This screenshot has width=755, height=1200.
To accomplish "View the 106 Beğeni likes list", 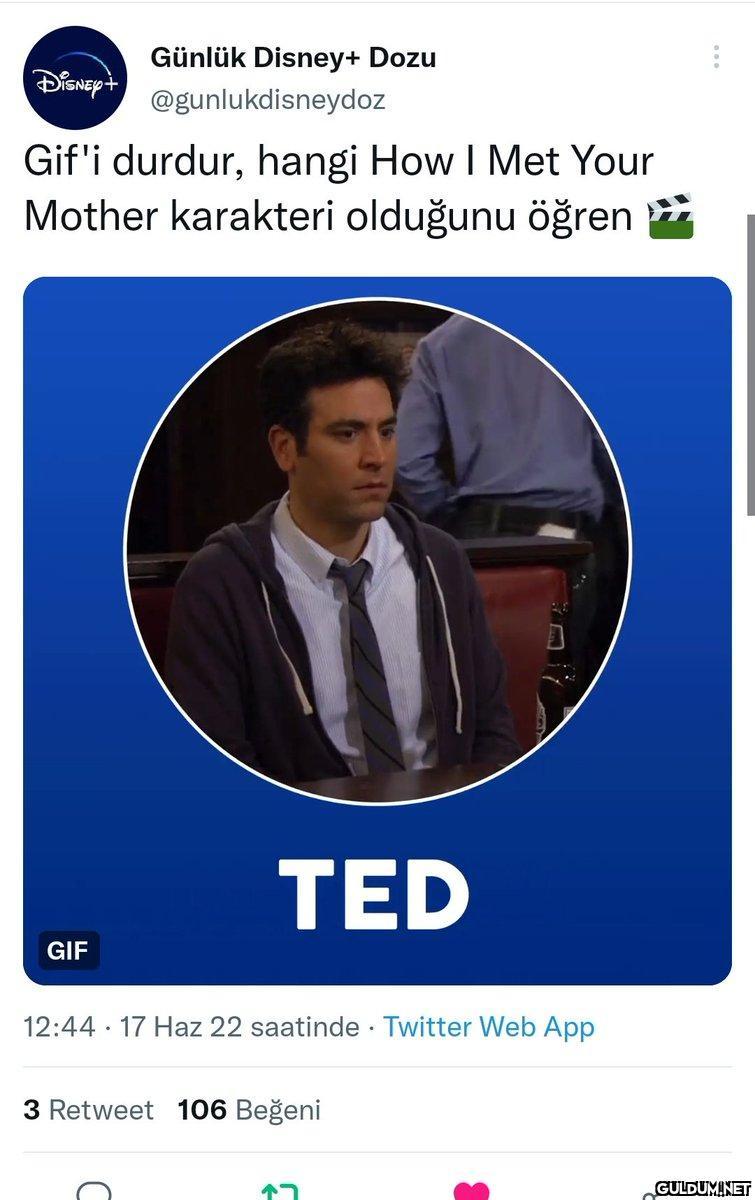I will point(249,1110).
